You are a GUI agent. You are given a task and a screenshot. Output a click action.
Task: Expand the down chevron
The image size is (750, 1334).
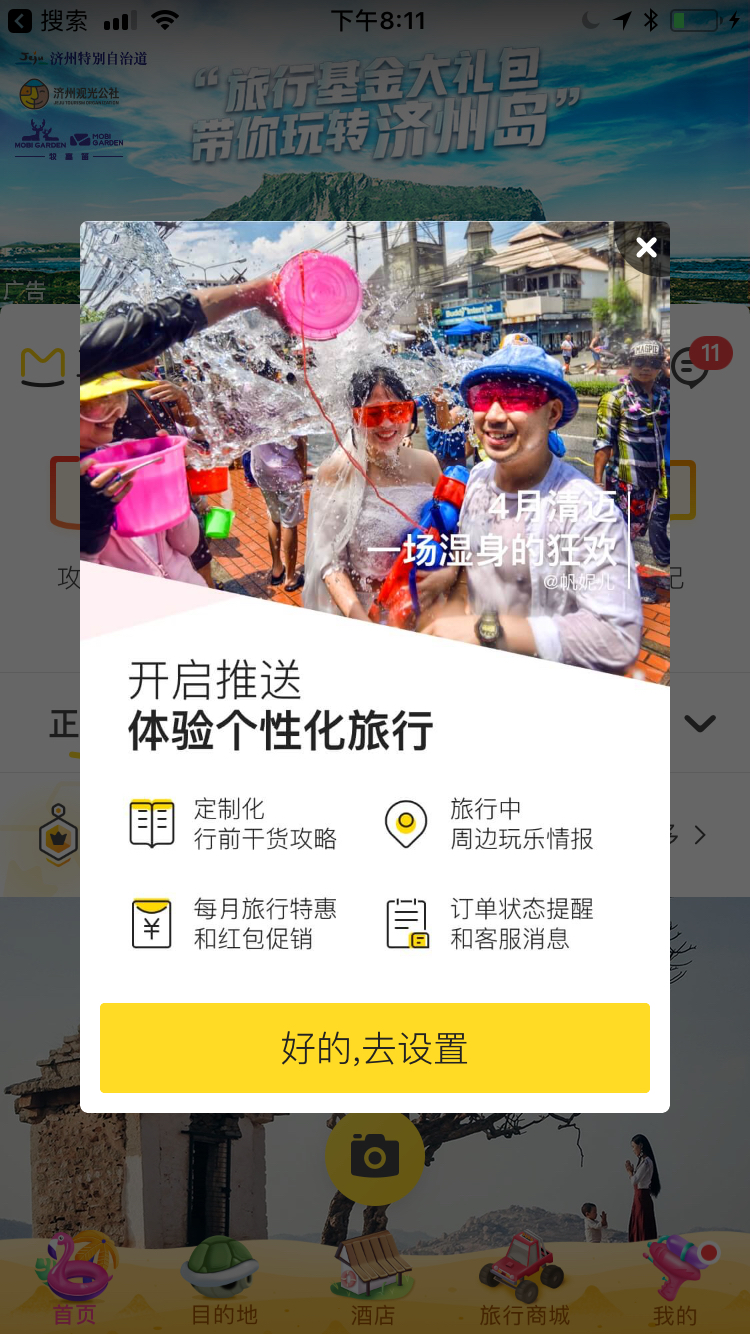tap(700, 723)
